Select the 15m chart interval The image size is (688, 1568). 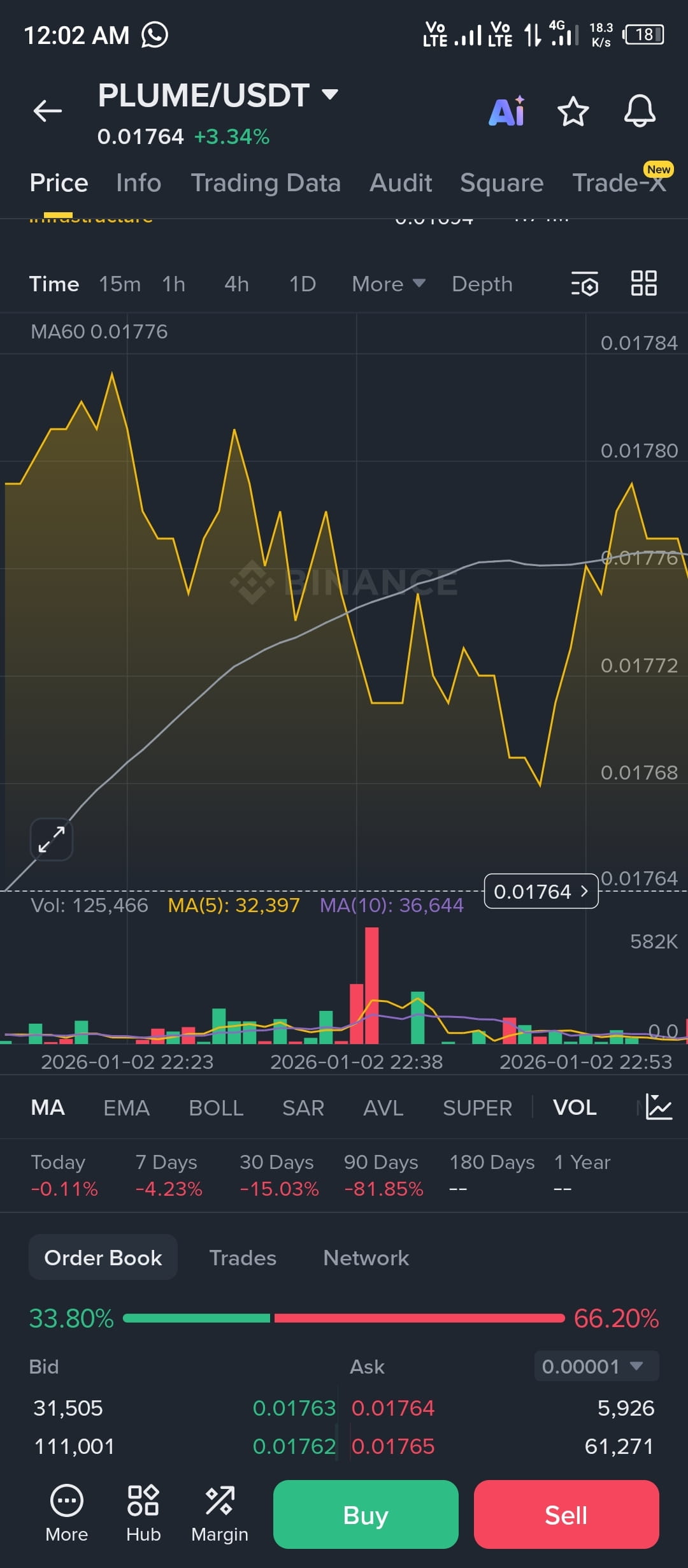point(120,284)
